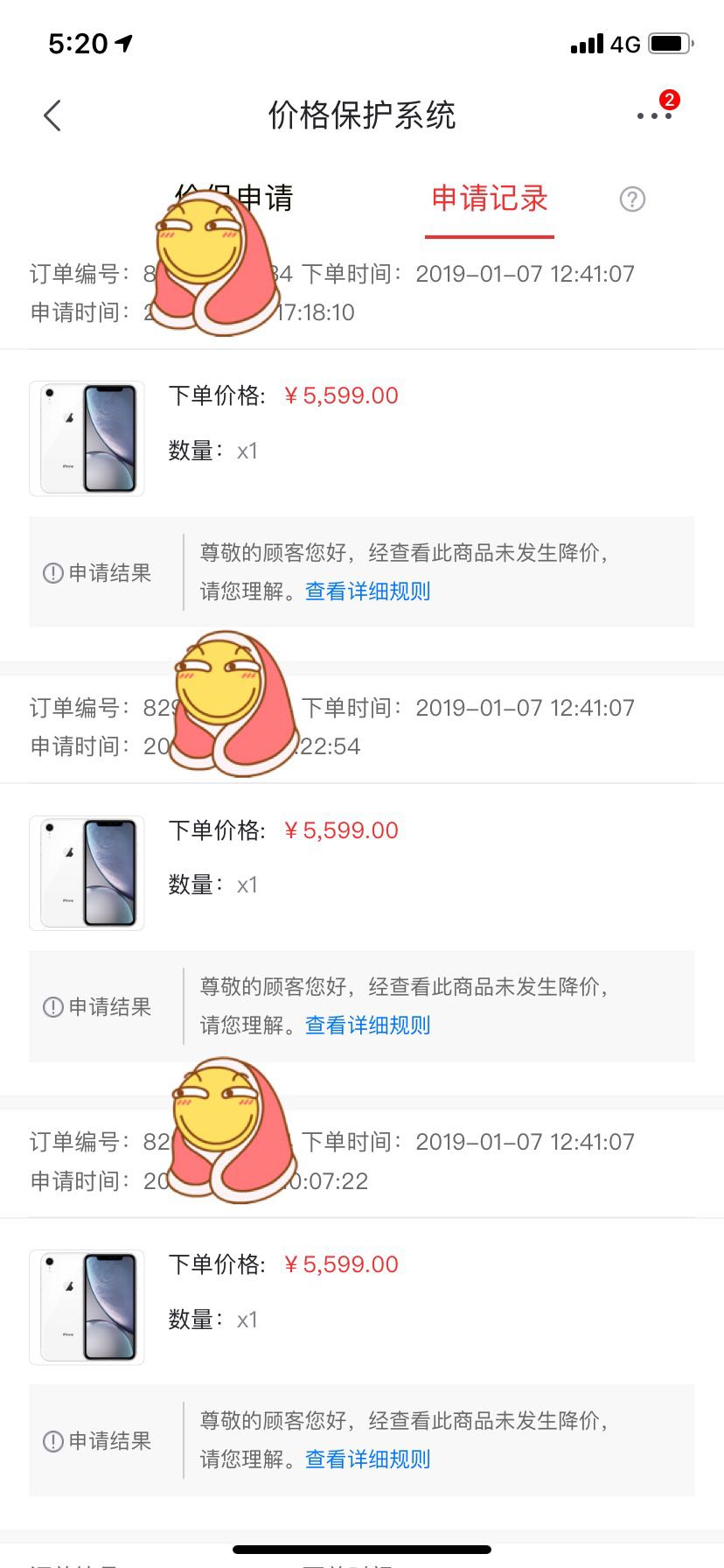Open the iPhone thumbnail in the 17:18:10 record
This screenshot has height=1568, width=724.
pos(87,438)
